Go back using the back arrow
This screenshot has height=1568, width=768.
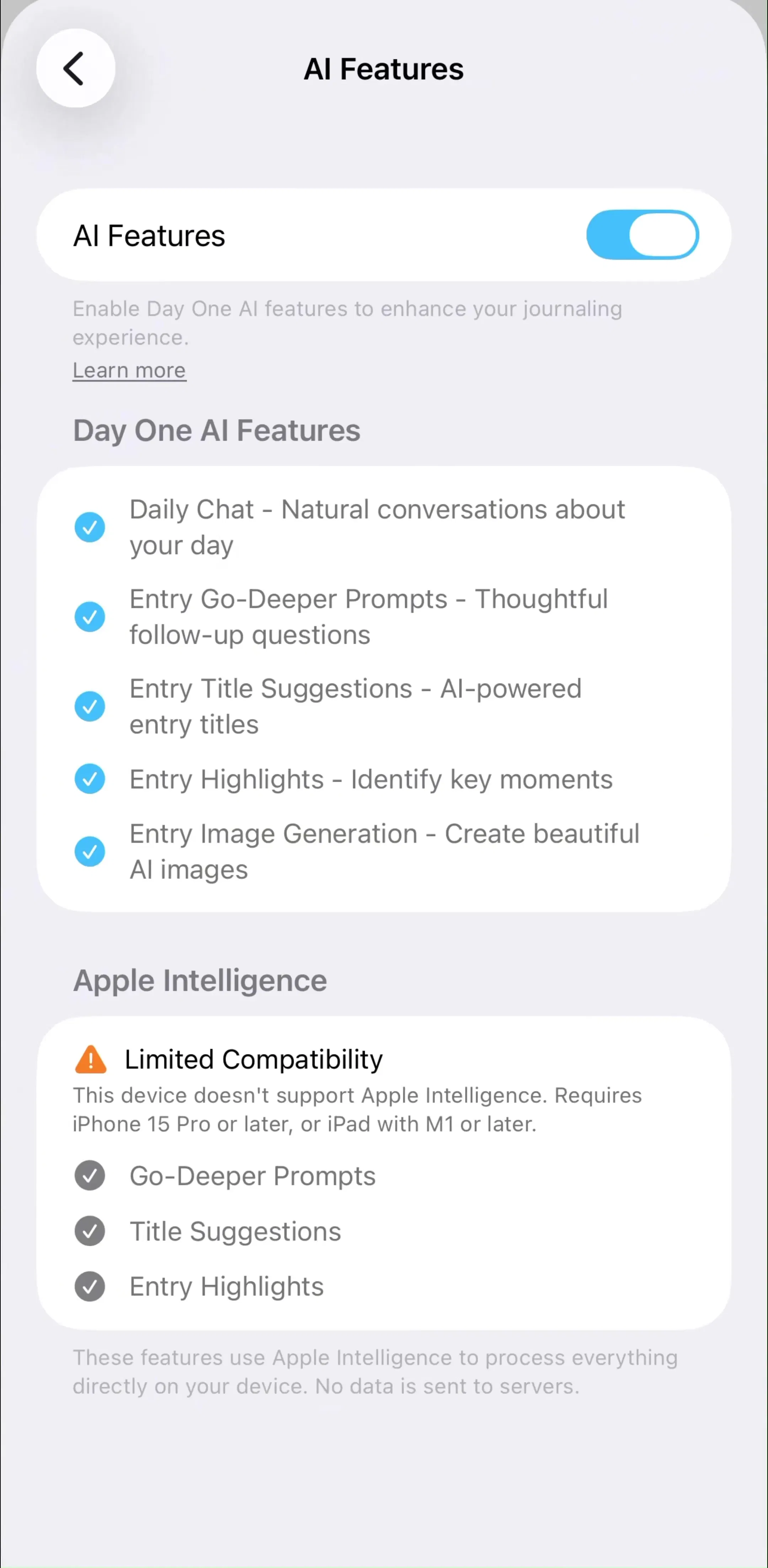pyautogui.click(x=75, y=68)
